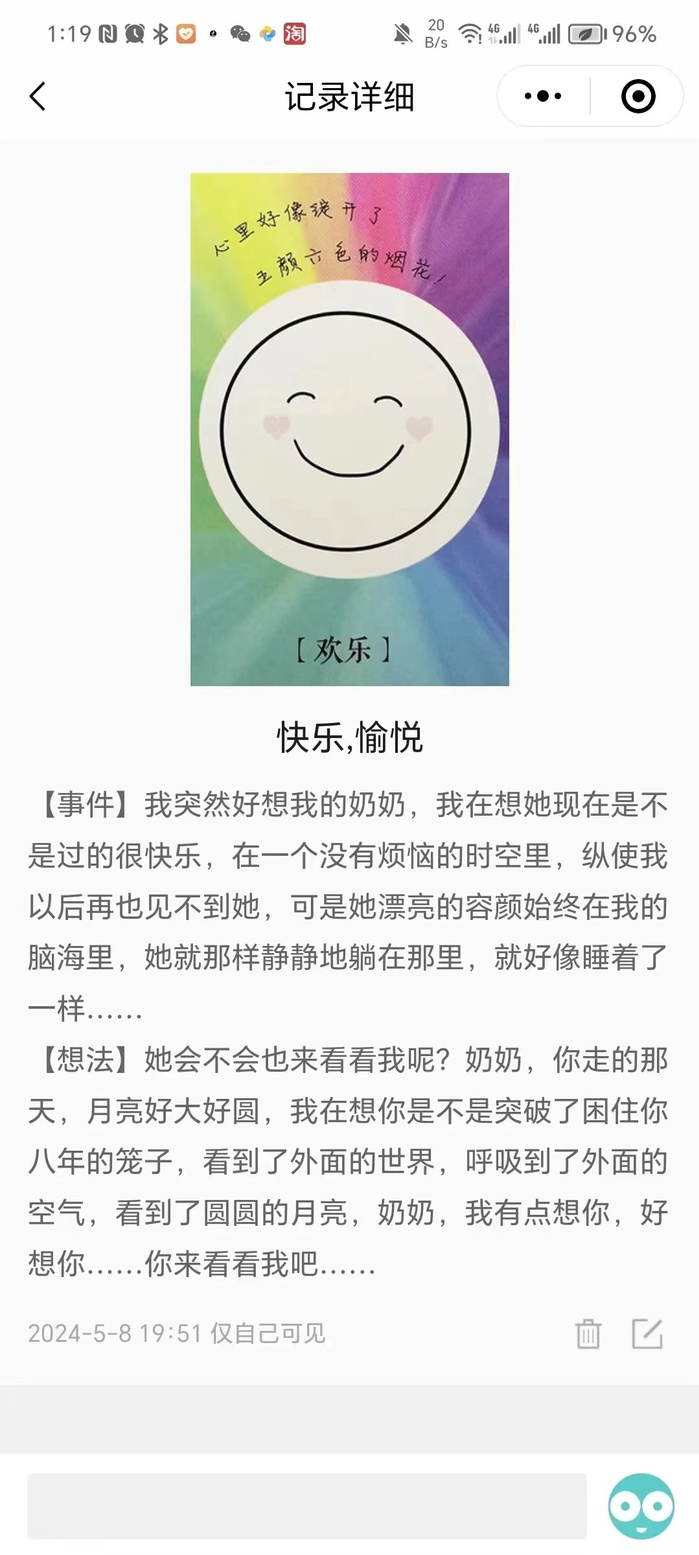Tap the teal owl mascot button
The height and width of the screenshot is (1555, 699).
click(x=641, y=1506)
